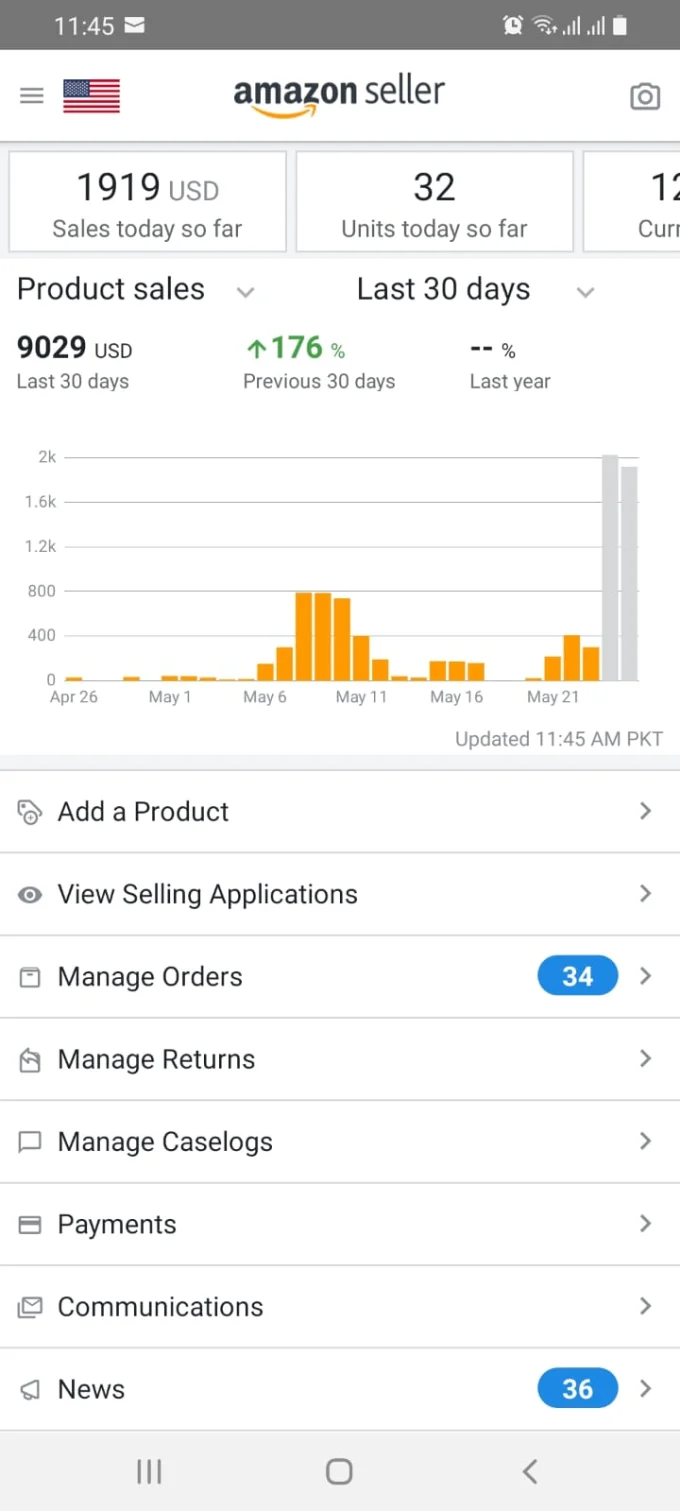680x1511 pixels.
Task: Tap the system back button
Action: point(530,1471)
